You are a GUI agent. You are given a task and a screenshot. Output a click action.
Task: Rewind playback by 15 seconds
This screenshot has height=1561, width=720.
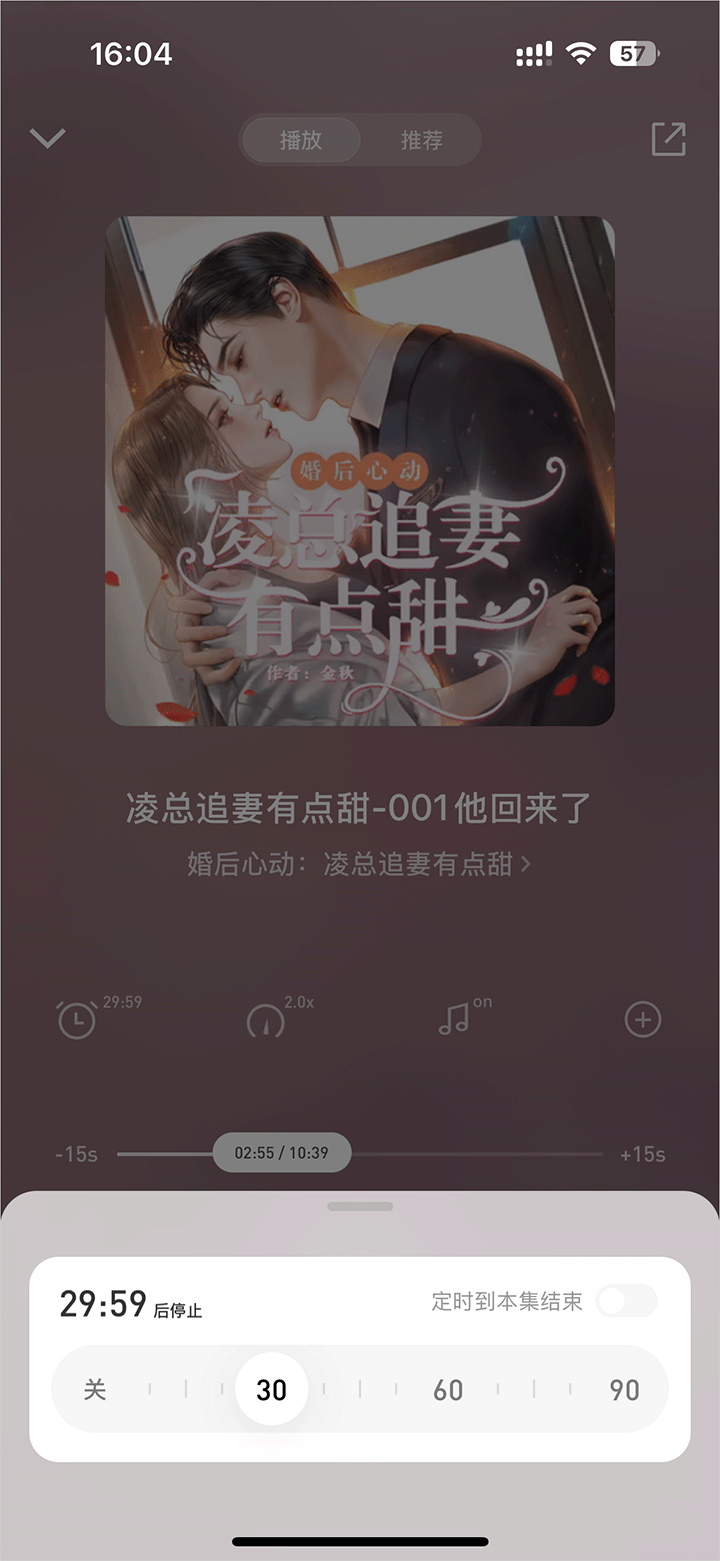(x=76, y=1154)
